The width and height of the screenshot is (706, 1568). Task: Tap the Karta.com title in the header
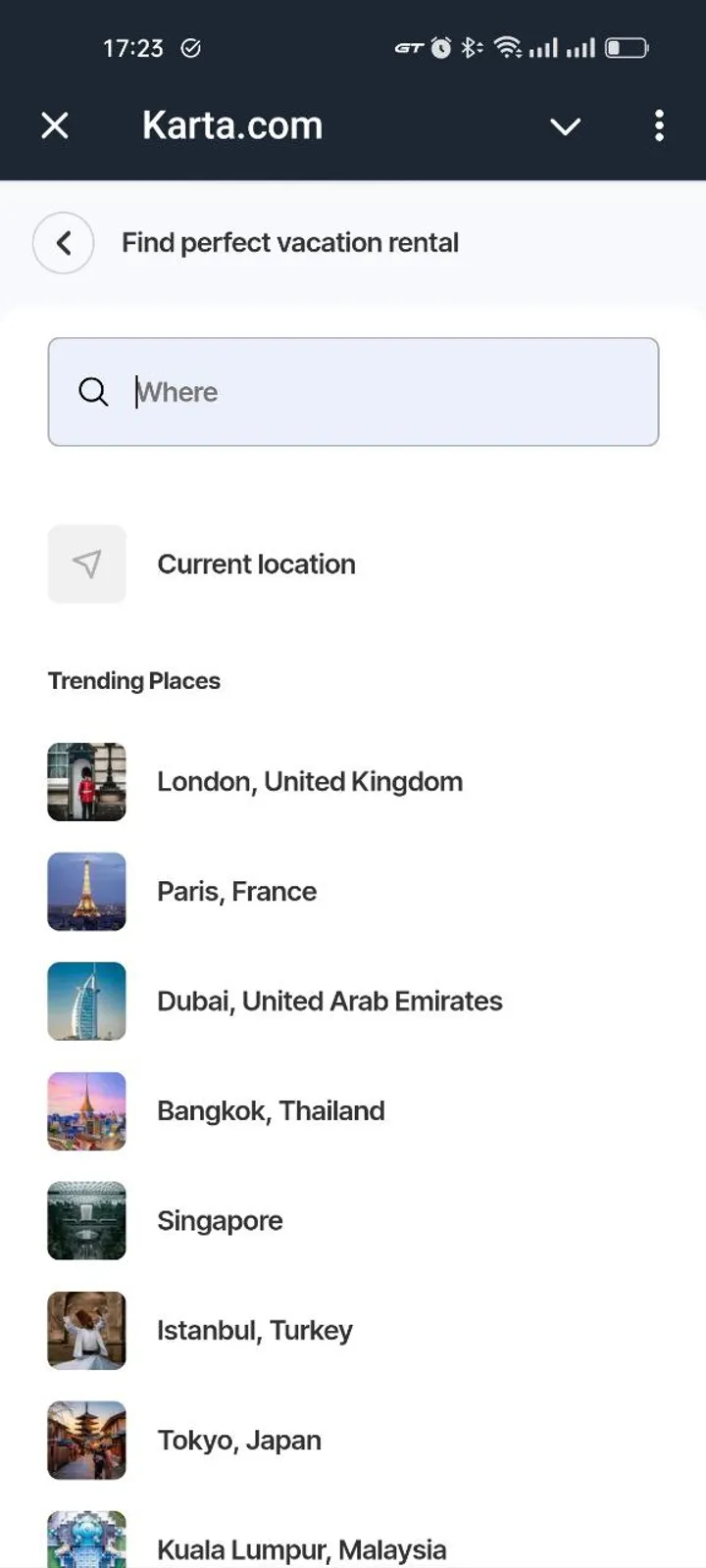point(232,124)
